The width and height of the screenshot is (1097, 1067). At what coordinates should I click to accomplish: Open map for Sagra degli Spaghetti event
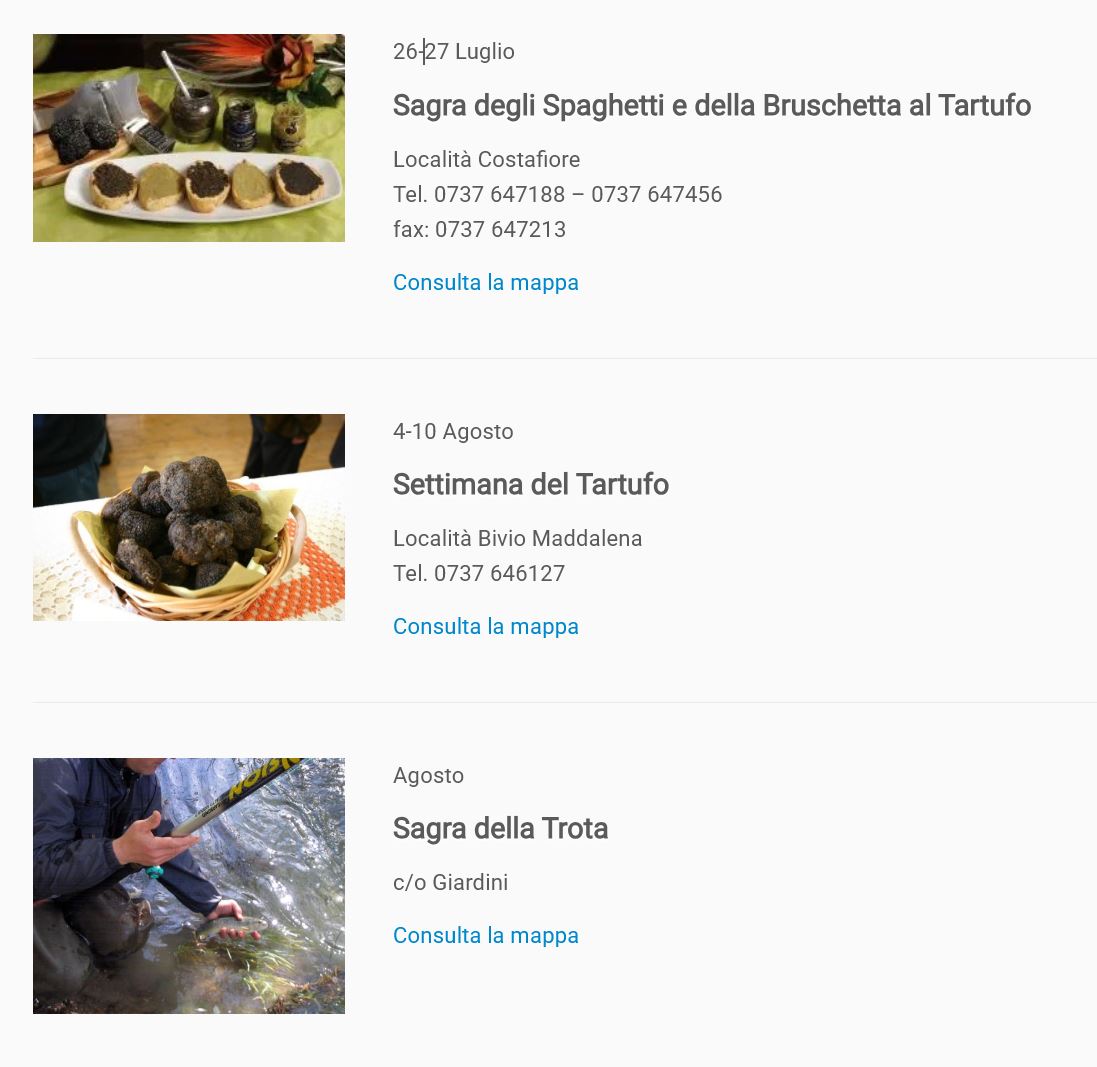(x=485, y=283)
